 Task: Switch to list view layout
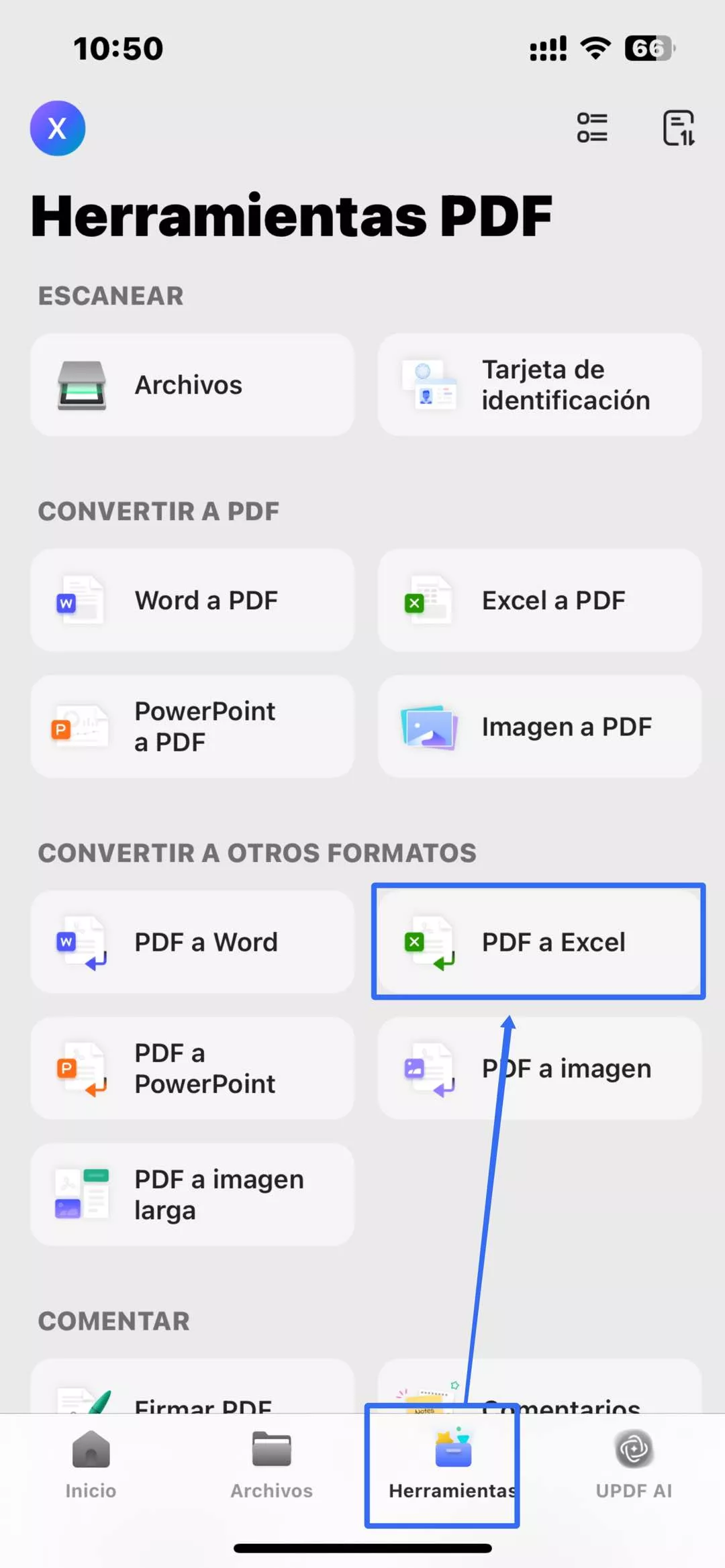tap(592, 127)
